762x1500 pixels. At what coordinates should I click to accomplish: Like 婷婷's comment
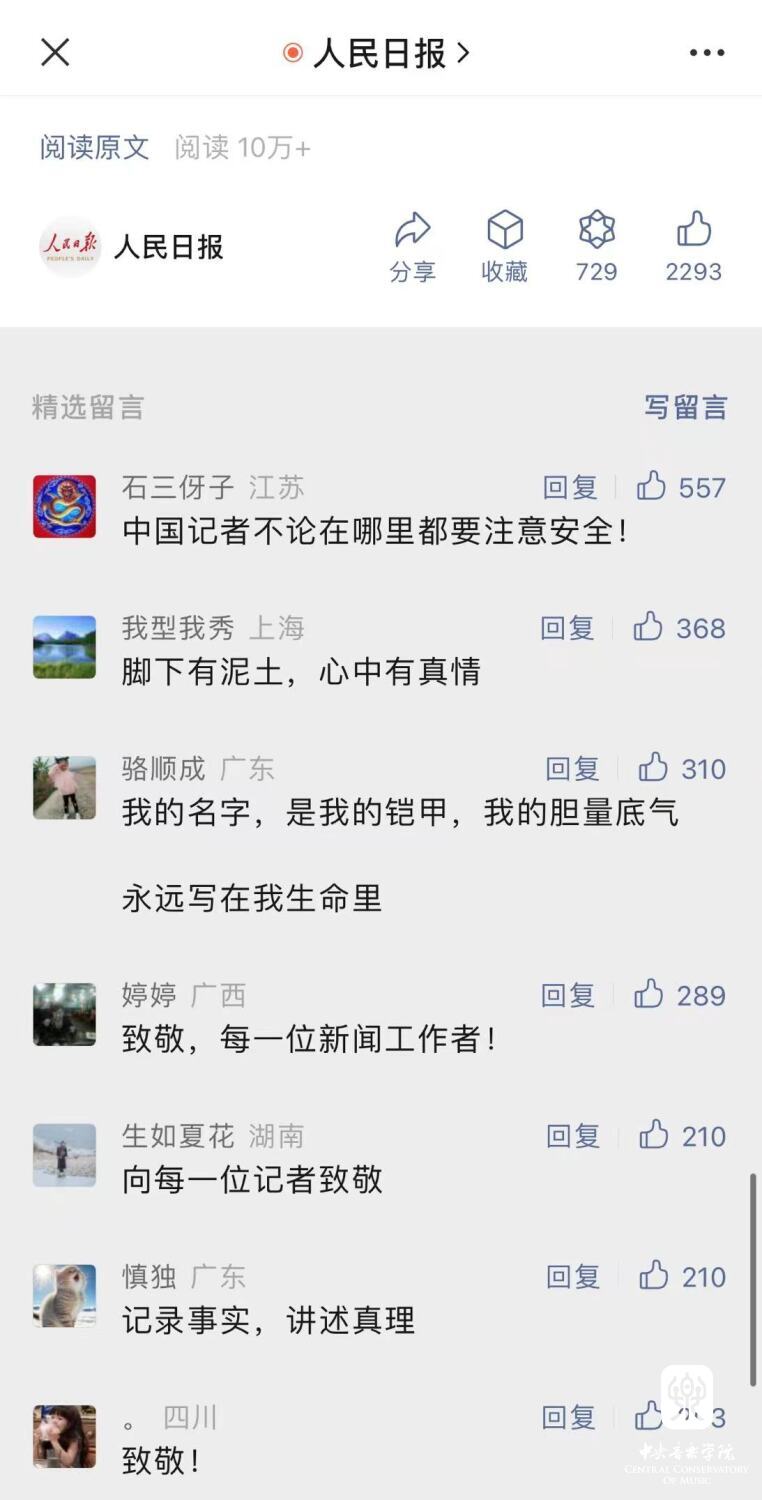pos(679,995)
